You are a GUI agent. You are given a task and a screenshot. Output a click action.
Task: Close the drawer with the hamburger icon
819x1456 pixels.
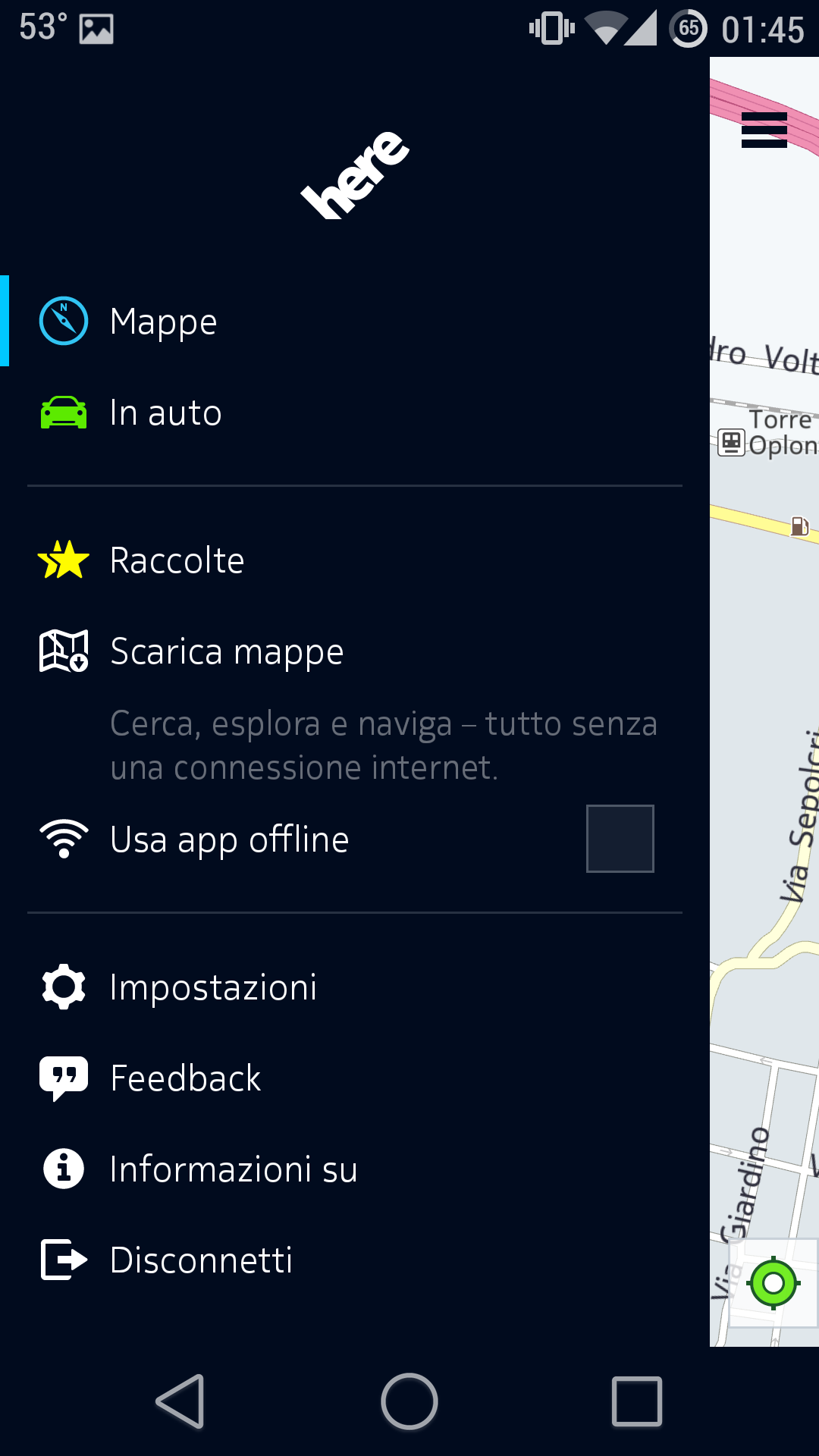coord(764,130)
